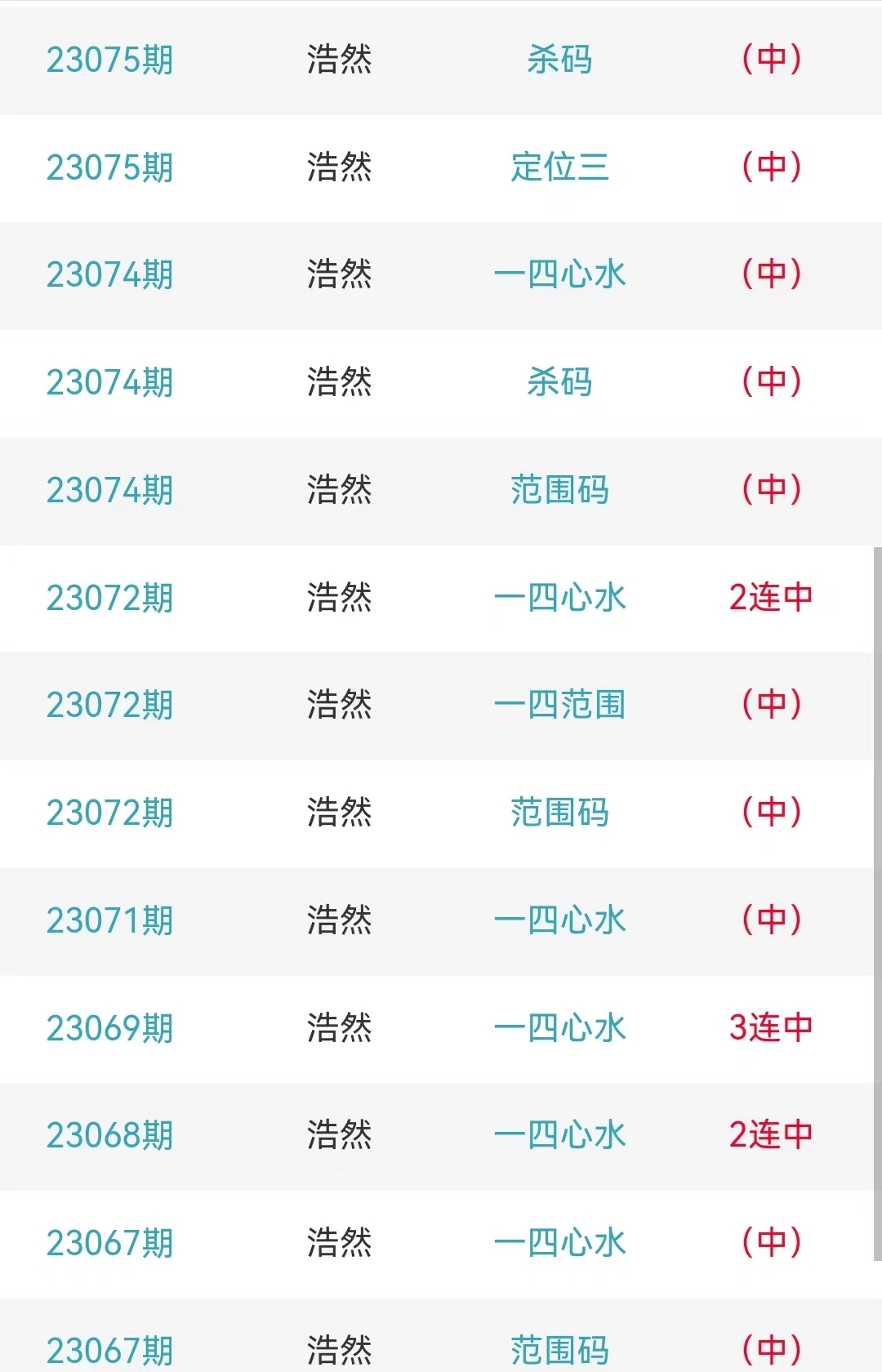The width and height of the screenshot is (882, 1372).
Task: View the 23075期 定位三 entry
Action: (x=559, y=167)
